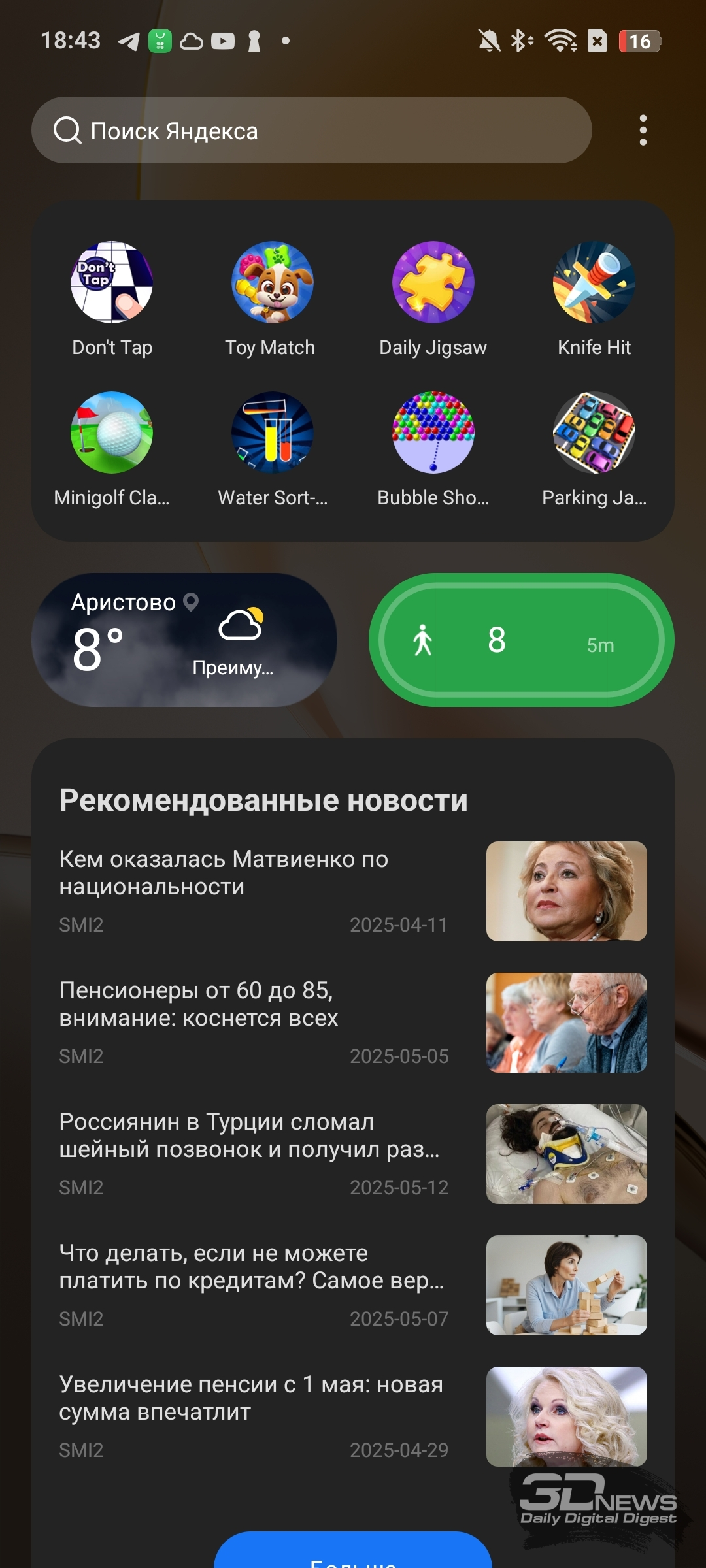Read the news about Матвиенко
This screenshot has width=706, height=1568.
(x=353, y=891)
